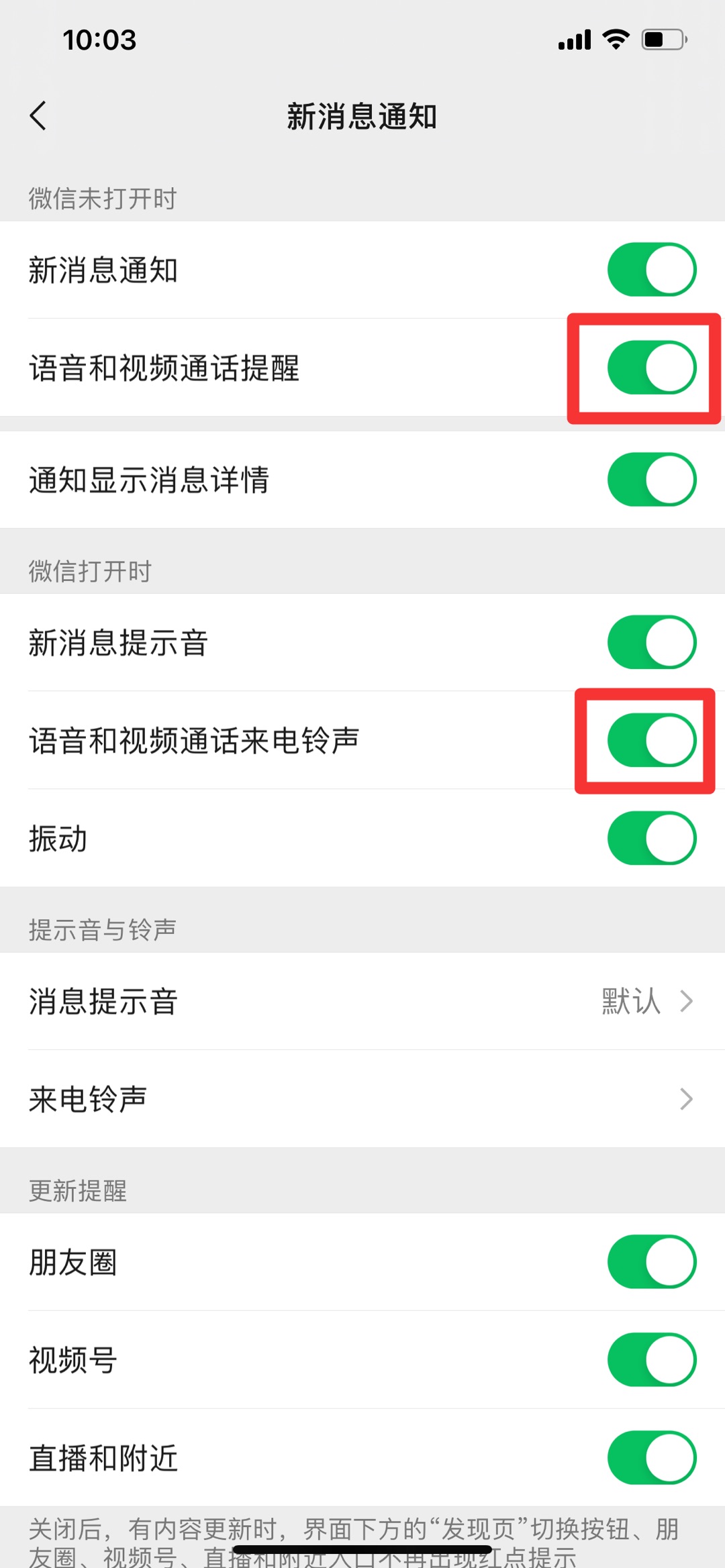Switch off 新消息提示音

[x=652, y=642]
